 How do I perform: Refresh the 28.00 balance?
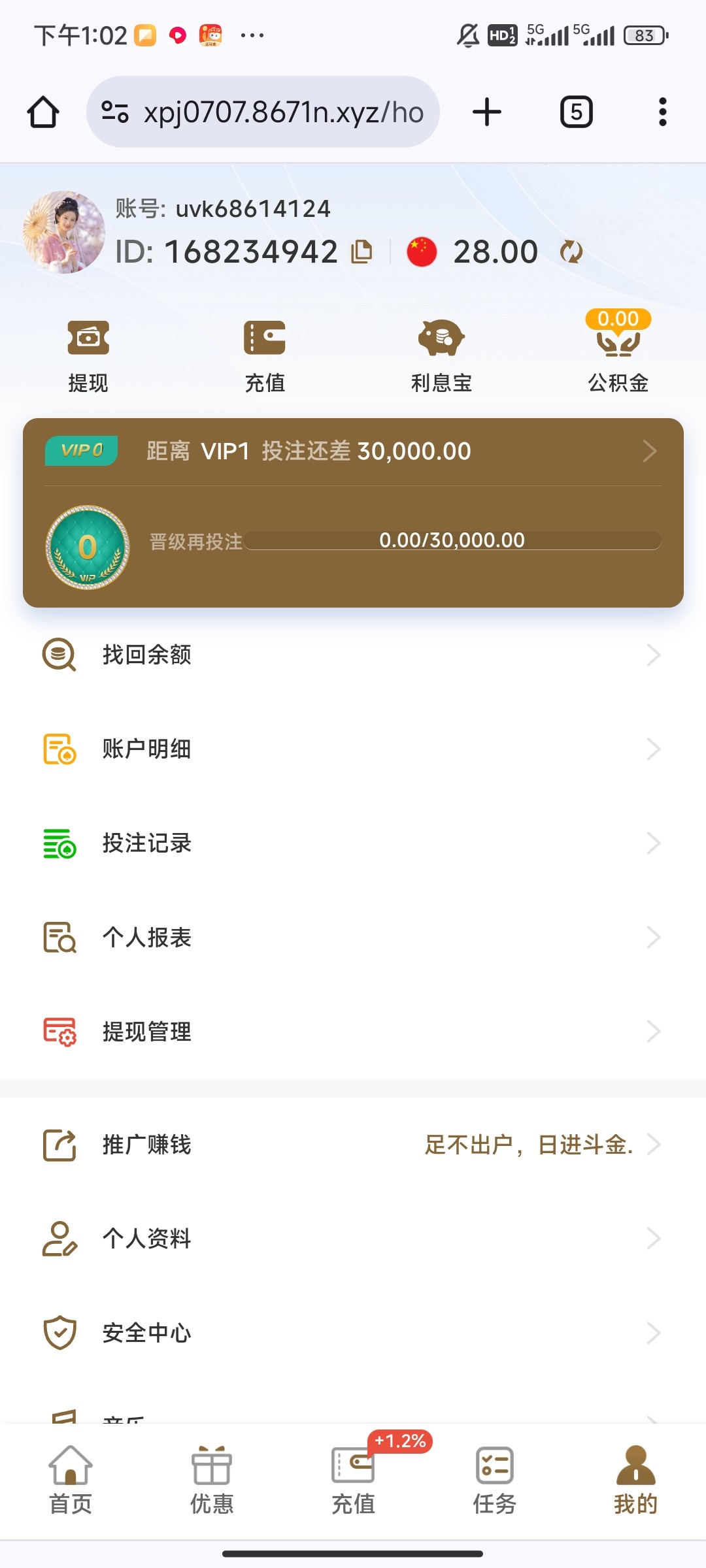(571, 252)
